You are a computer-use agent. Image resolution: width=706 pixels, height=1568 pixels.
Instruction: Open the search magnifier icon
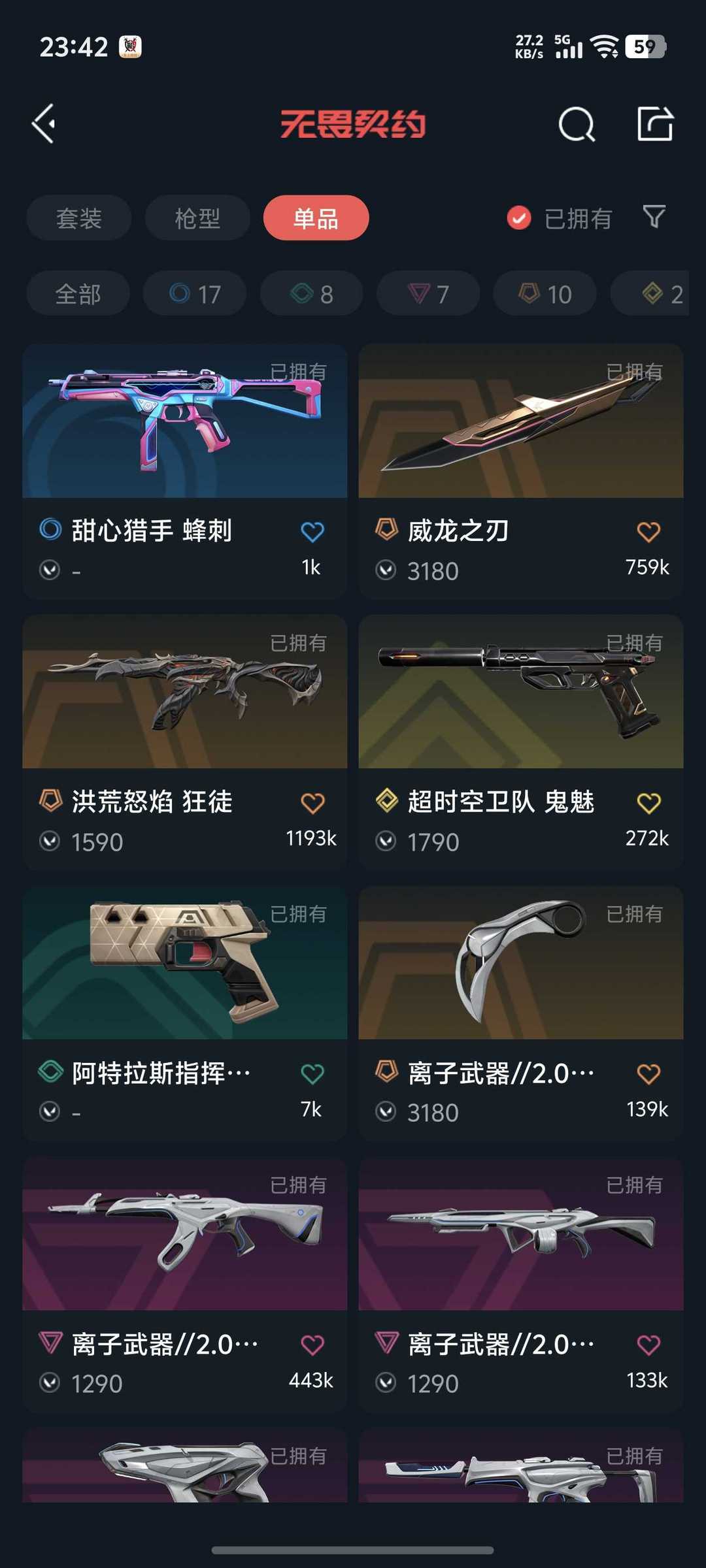pos(576,124)
